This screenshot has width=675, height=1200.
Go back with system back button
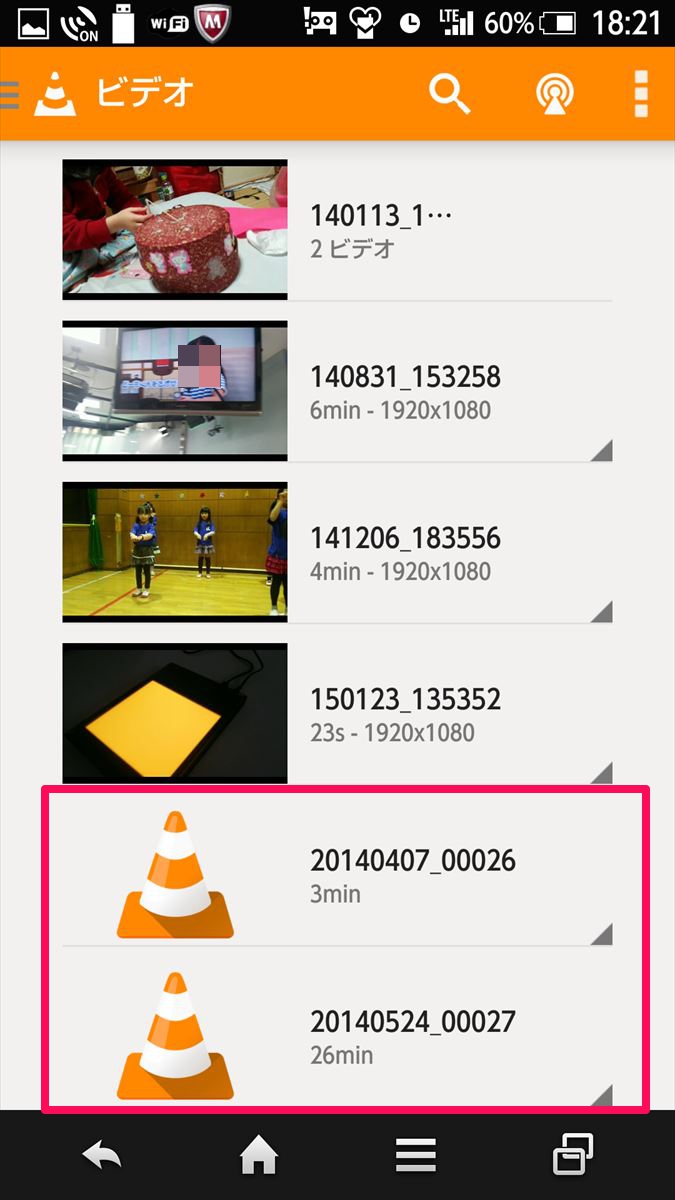pos(102,1157)
